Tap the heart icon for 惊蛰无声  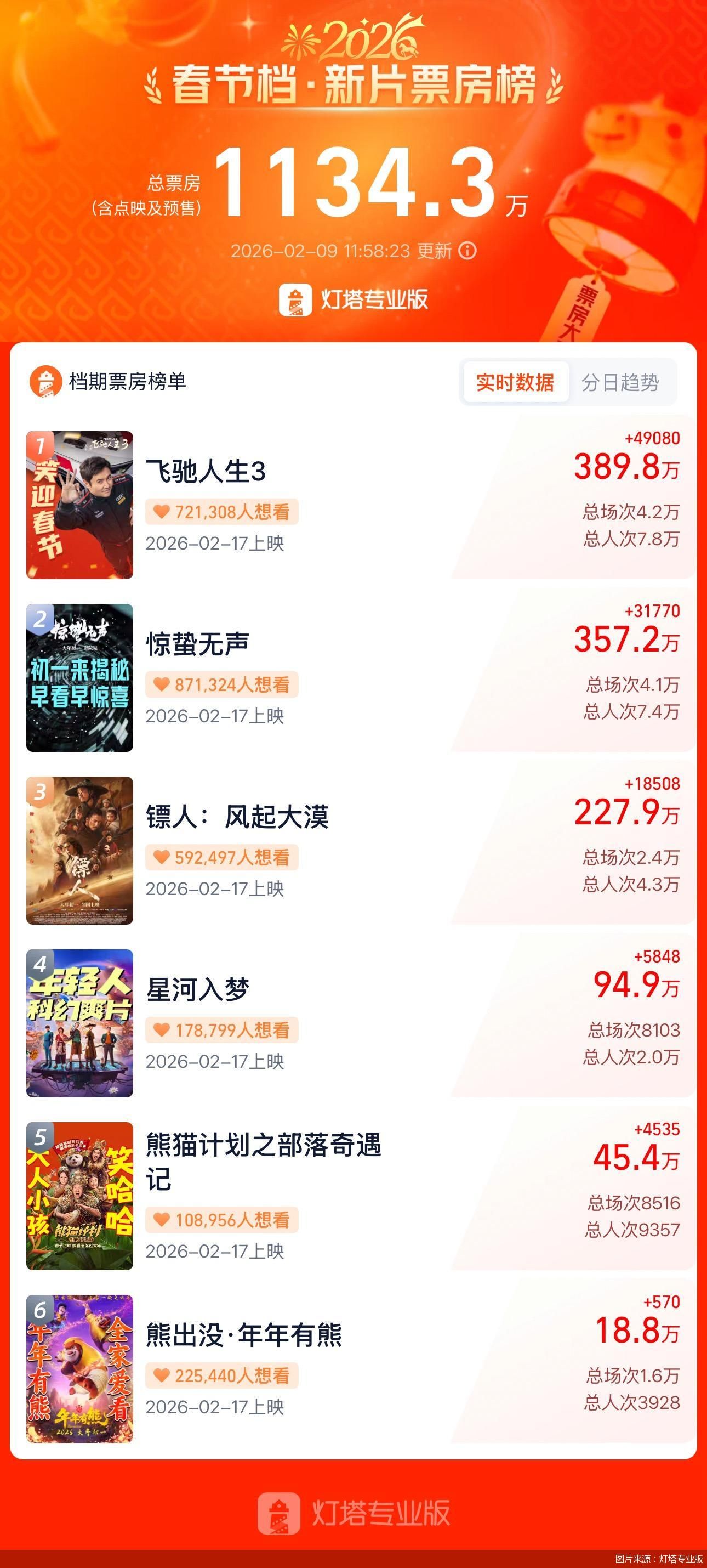click(161, 685)
